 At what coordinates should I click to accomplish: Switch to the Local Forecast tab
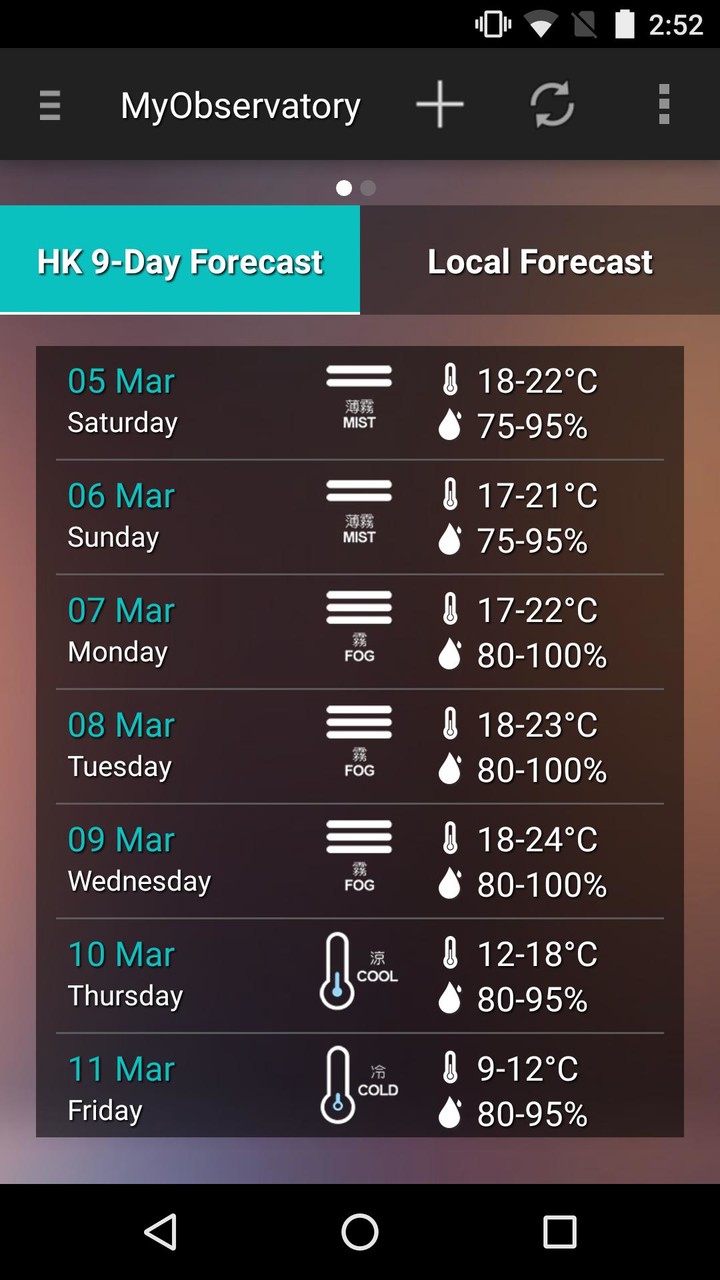pyautogui.click(x=540, y=261)
